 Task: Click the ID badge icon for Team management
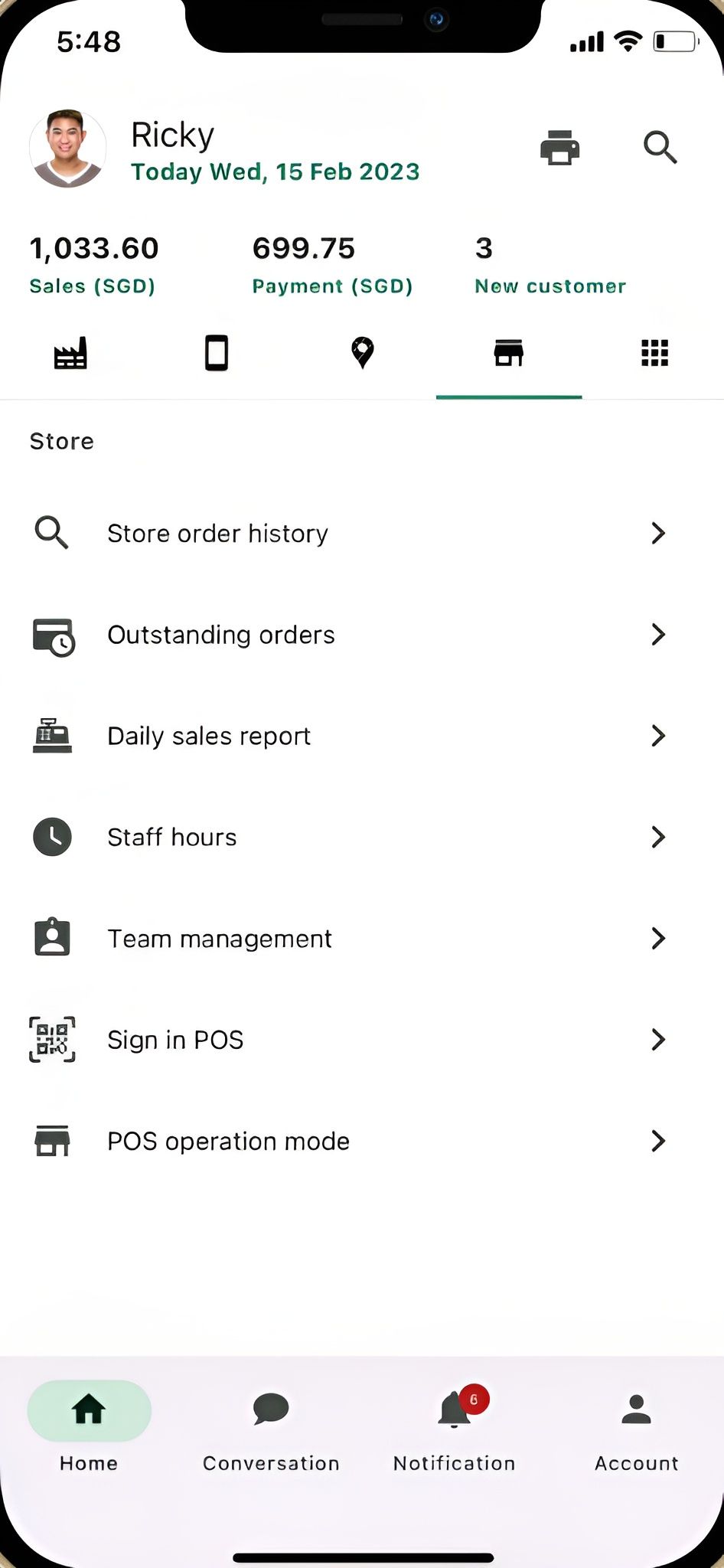pyautogui.click(x=51, y=937)
